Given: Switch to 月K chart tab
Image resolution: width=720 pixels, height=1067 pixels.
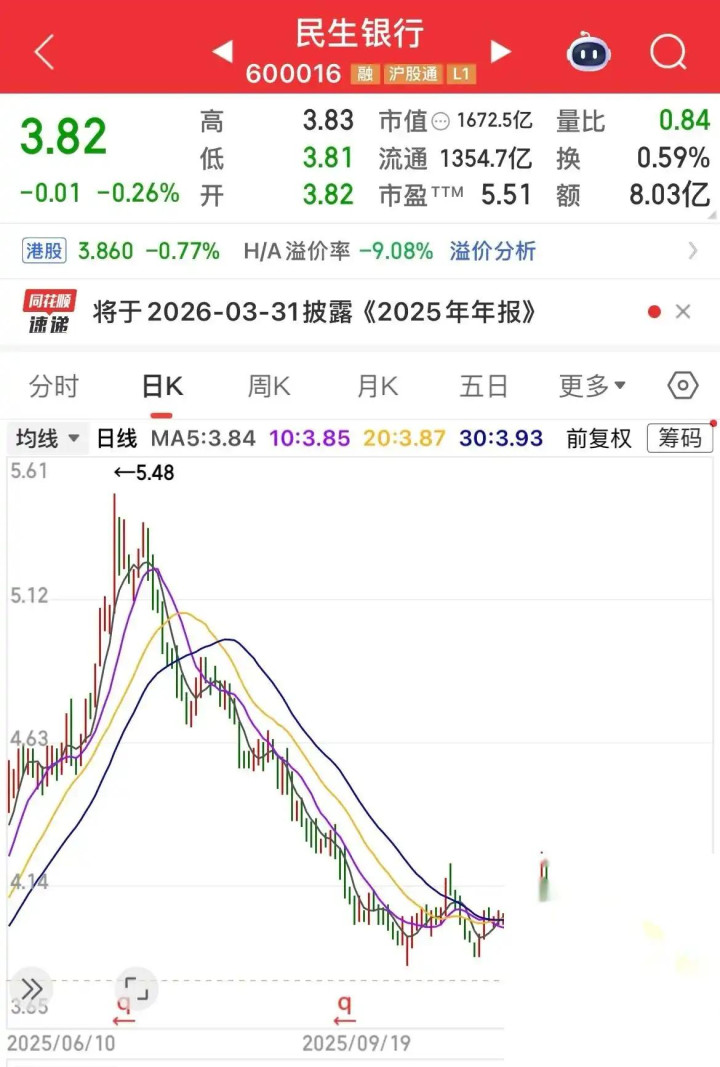Looking at the screenshot, I should (x=378, y=386).
